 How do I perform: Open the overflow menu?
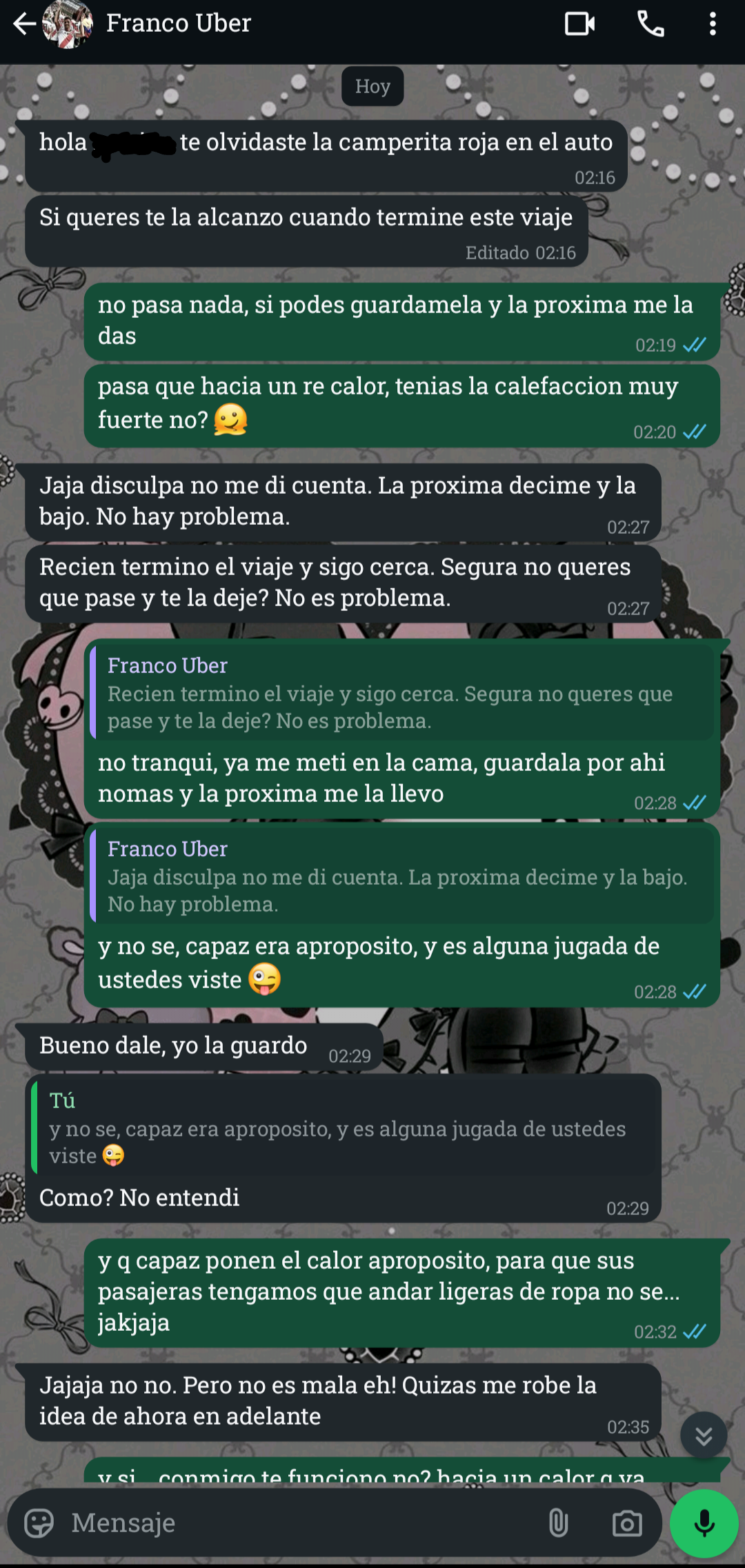click(713, 24)
